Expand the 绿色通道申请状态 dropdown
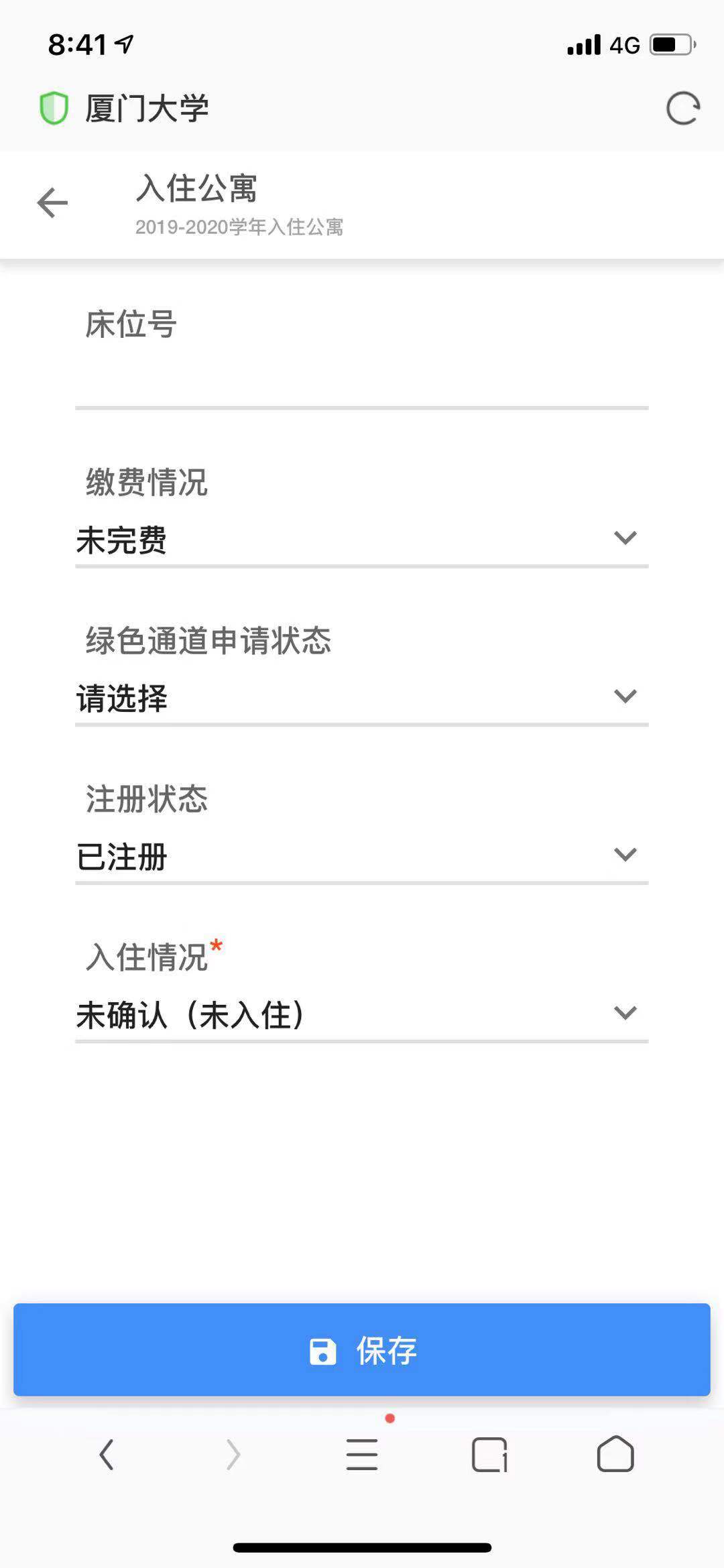 [361, 698]
